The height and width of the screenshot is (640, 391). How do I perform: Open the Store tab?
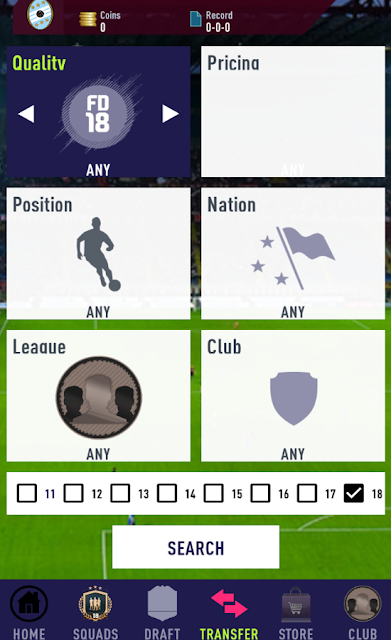coord(295,612)
